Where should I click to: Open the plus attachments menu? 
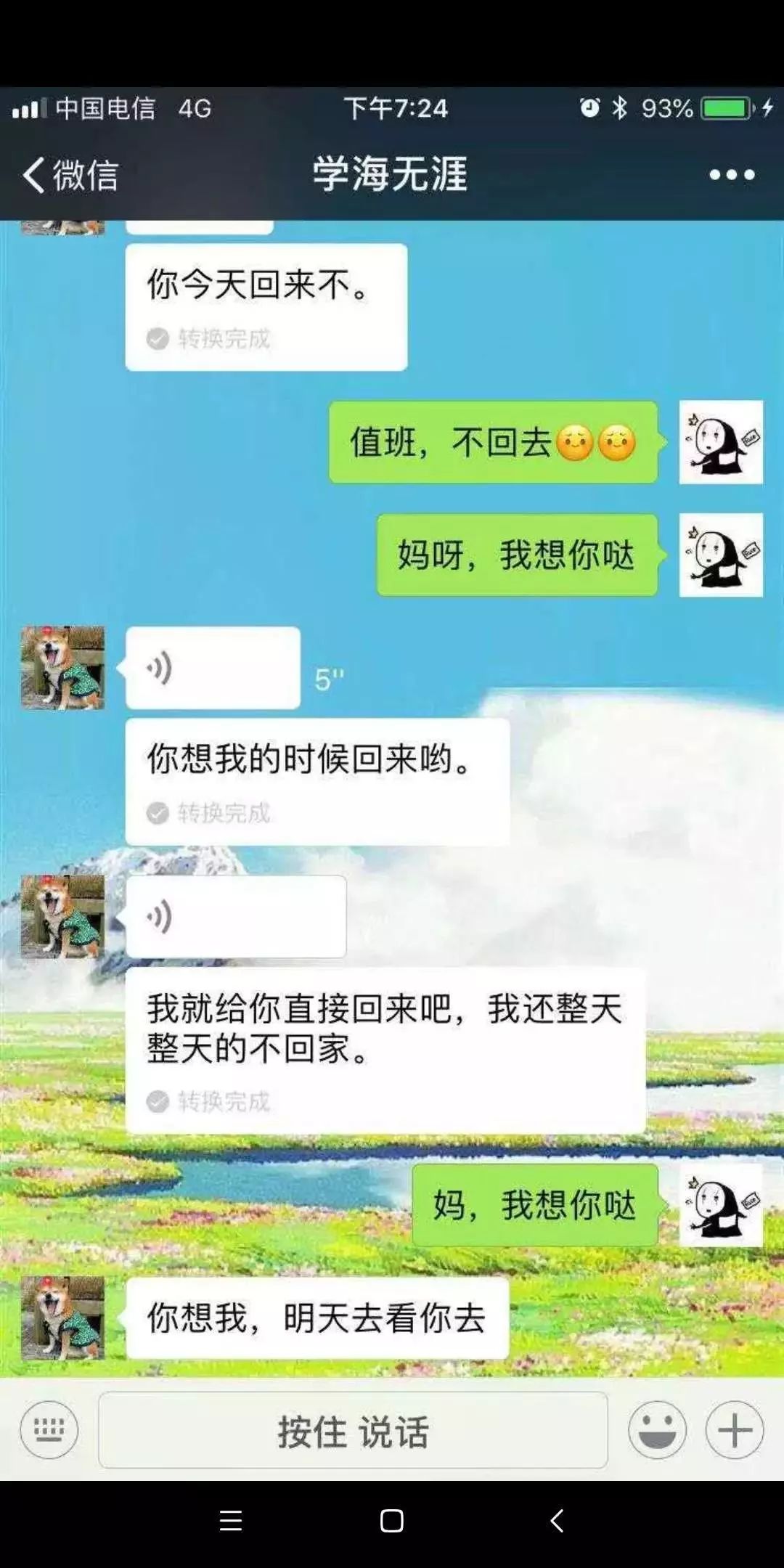pos(735,1430)
